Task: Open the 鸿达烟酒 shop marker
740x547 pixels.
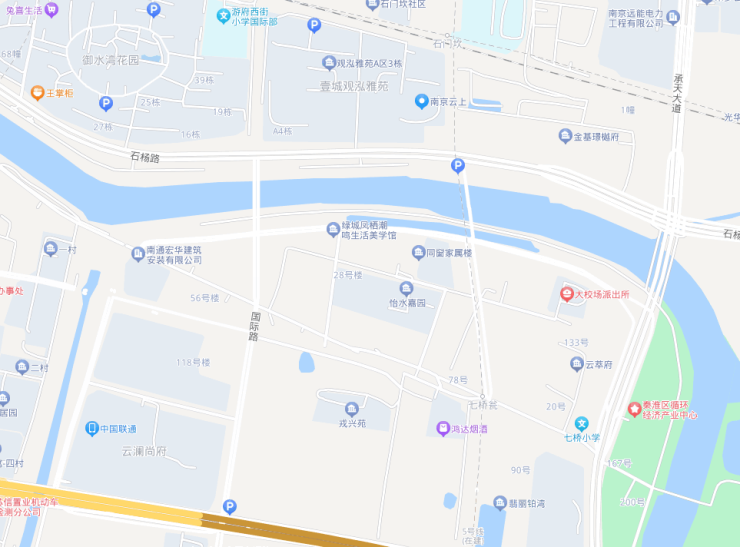Action: click(x=443, y=428)
